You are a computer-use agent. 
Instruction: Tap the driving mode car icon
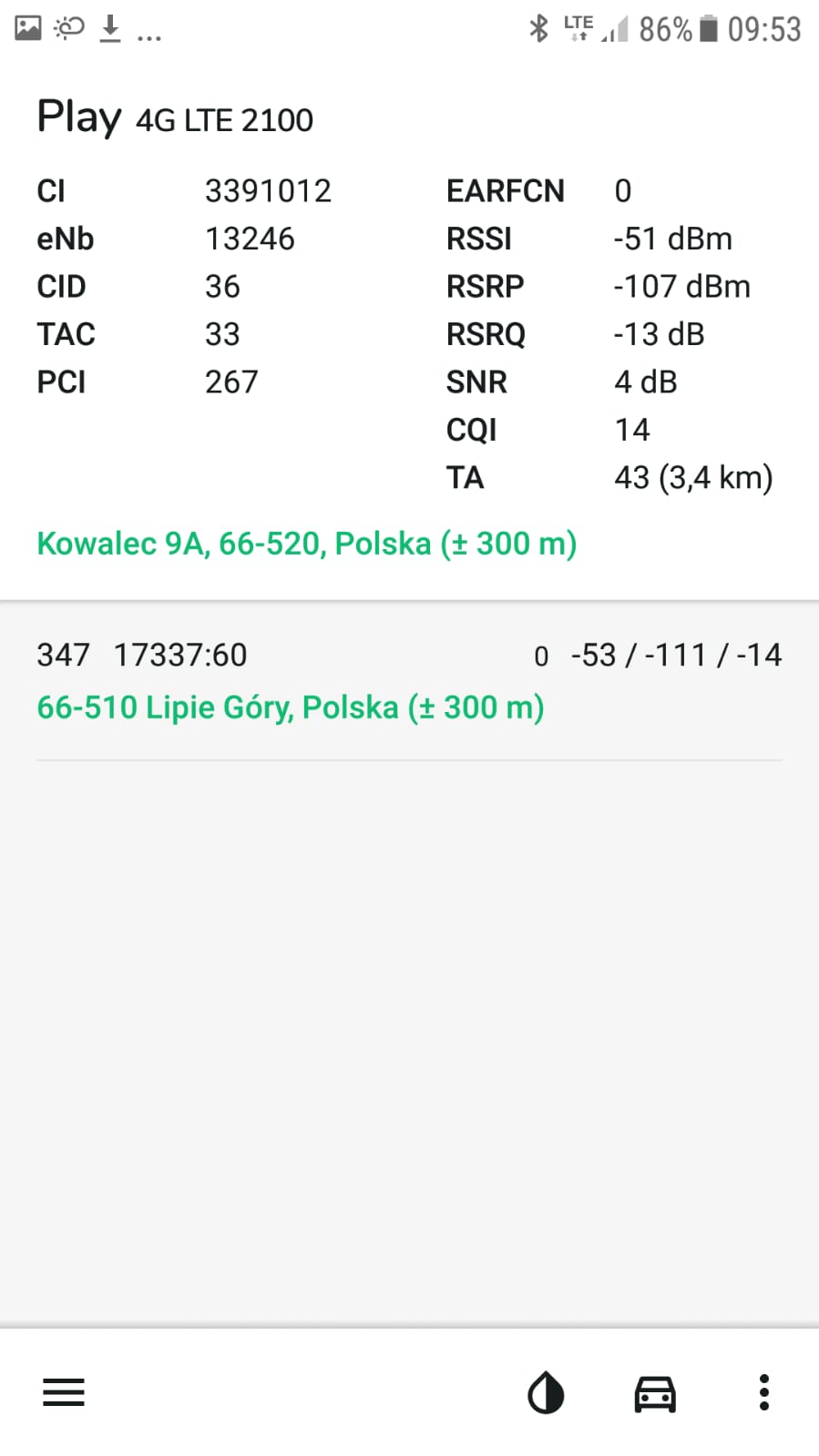[x=655, y=1391]
